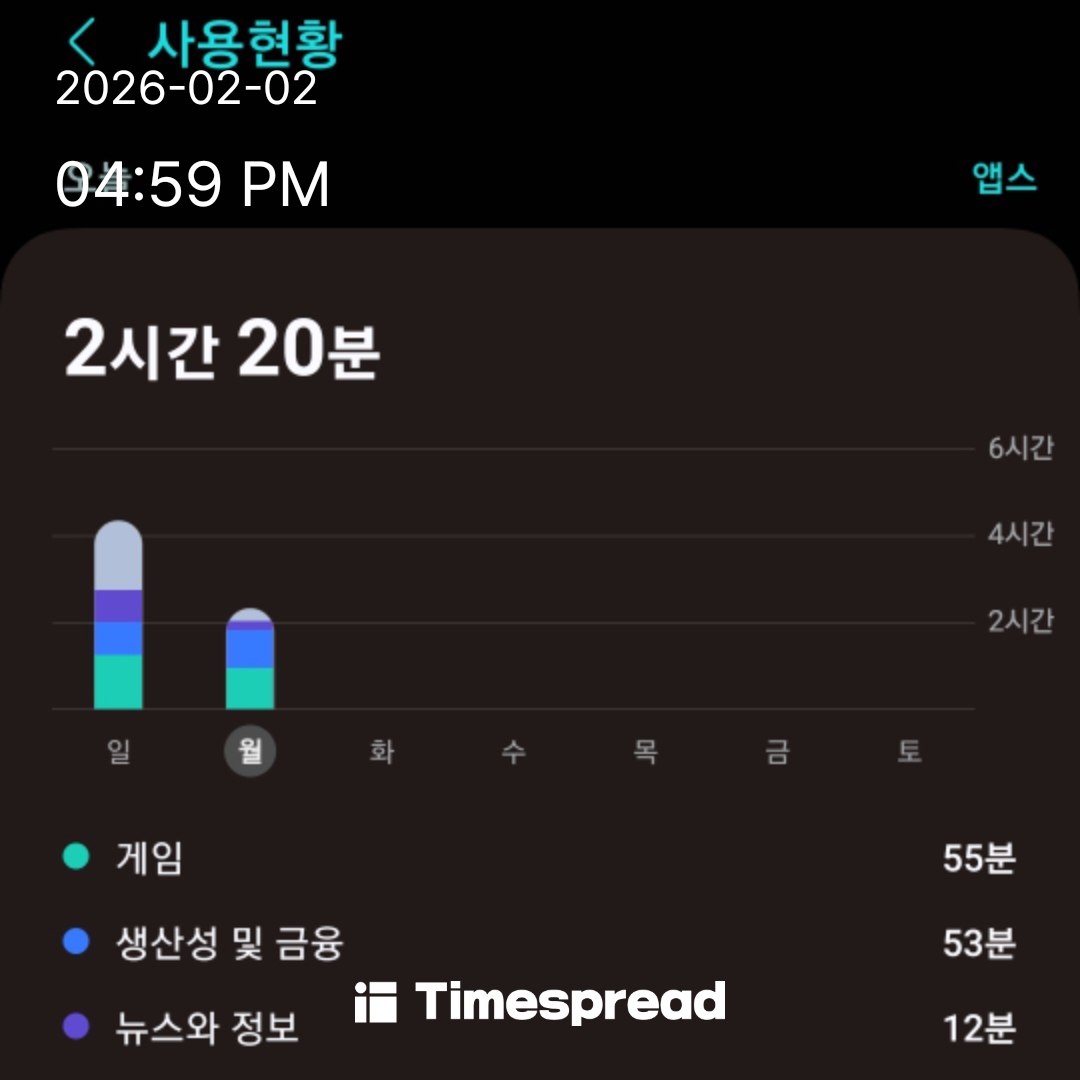Open the 생산성 및 금융 category row

540,942
